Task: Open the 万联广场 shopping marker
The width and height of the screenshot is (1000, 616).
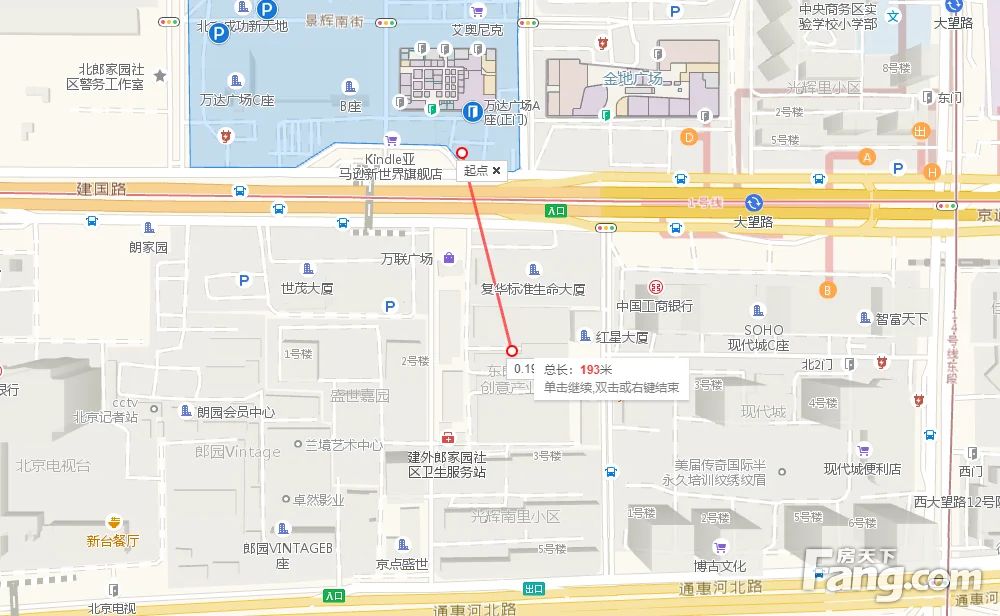Action: (x=449, y=258)
